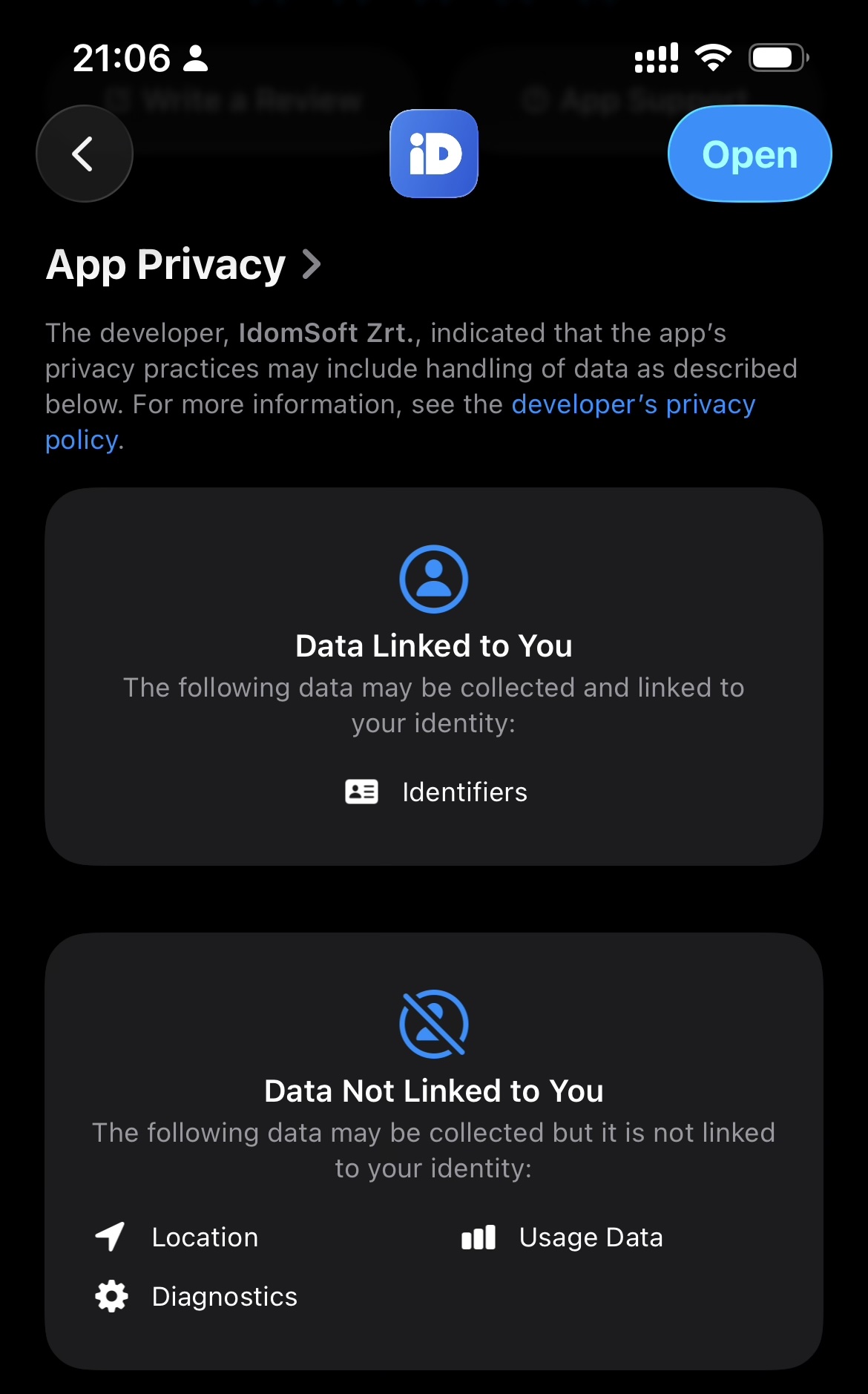Image resolution: width=868 pixels, height=1394 pixels.
Task: Open the full App Privacy details
Action: click(x=165, y=265)
